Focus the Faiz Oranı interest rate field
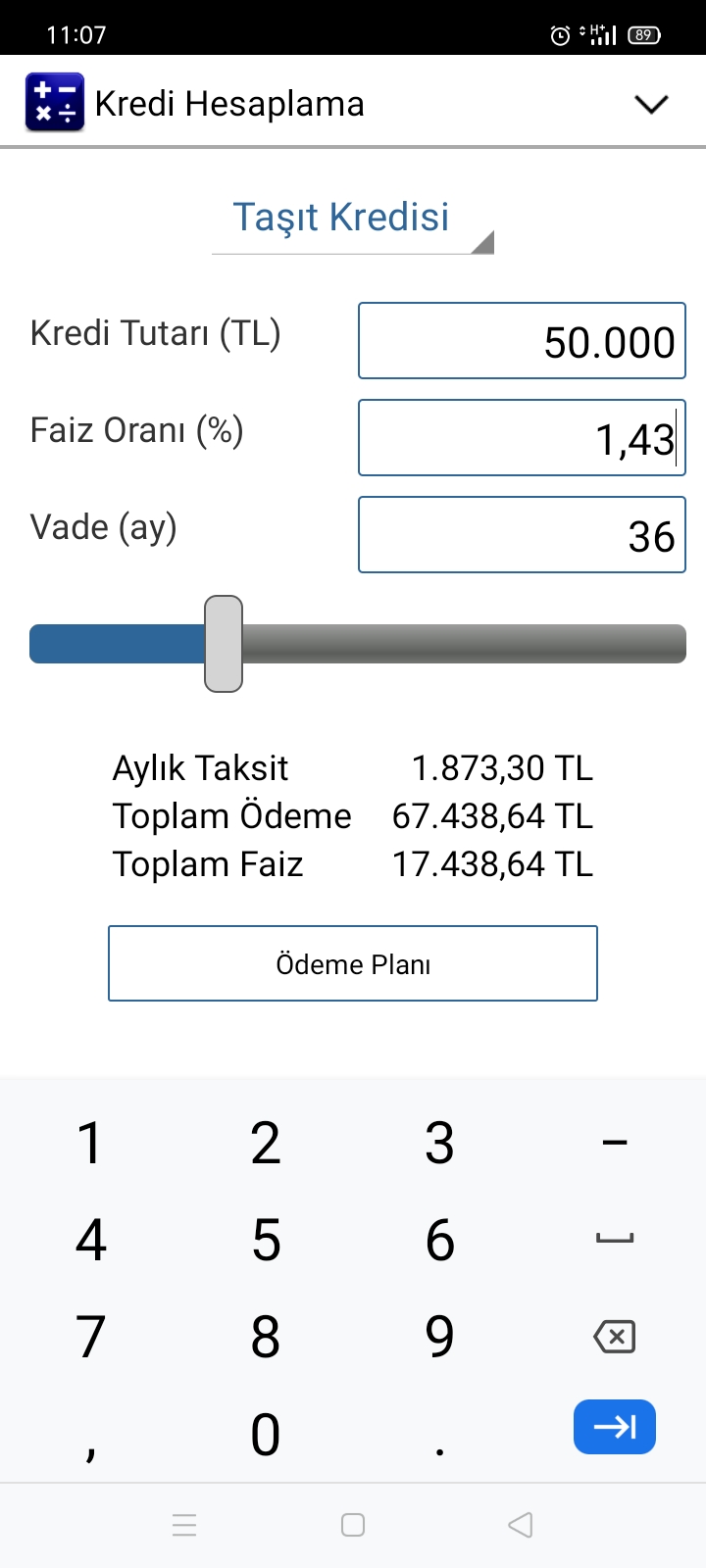This screenshot has height=1568, width=706. click(x=522, y=438)
